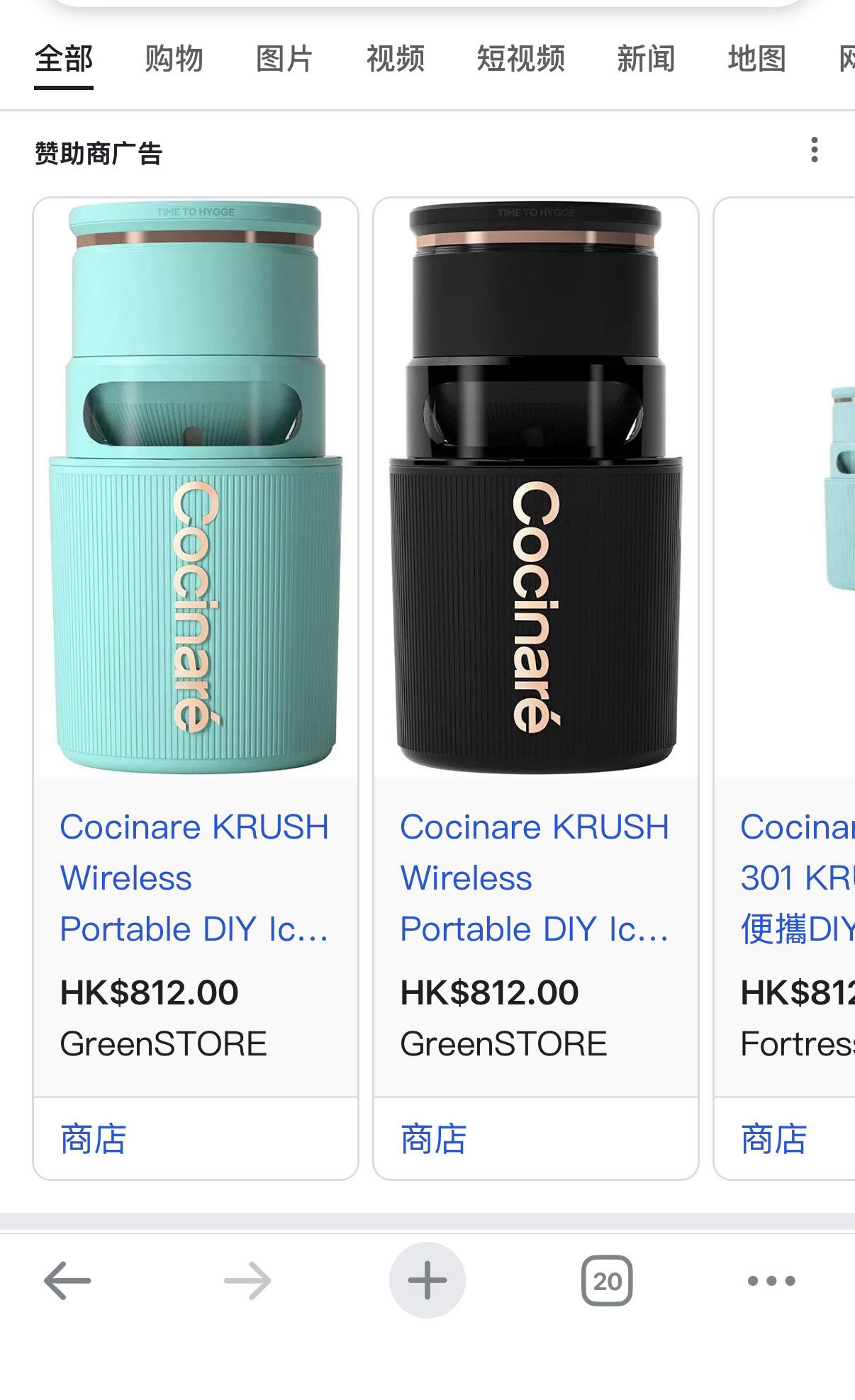The height and width of the screenshot is (1400, 855).
Task: Go forward in the browser
Action: 247,1281
